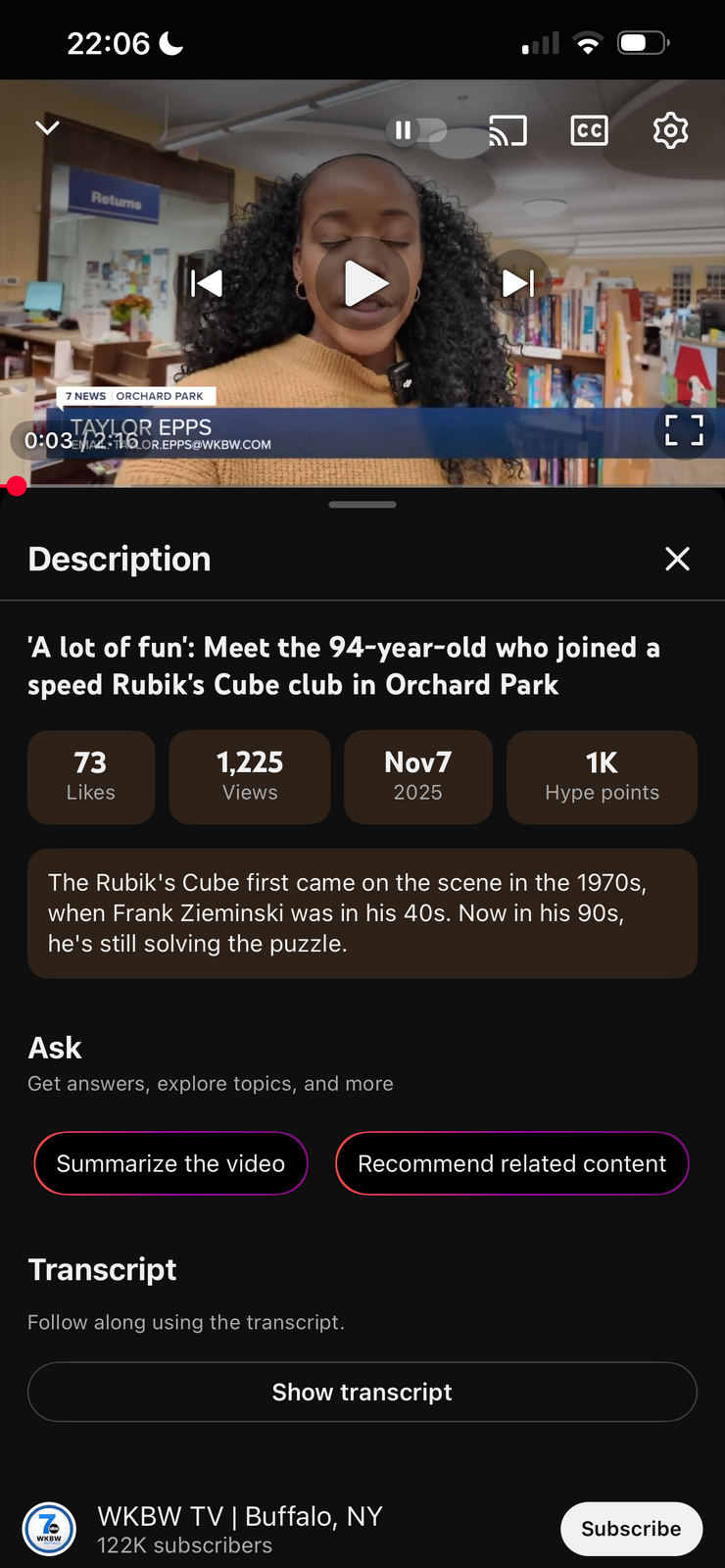
Task: Skip to the previous video
Action: (x=206, y=283)
